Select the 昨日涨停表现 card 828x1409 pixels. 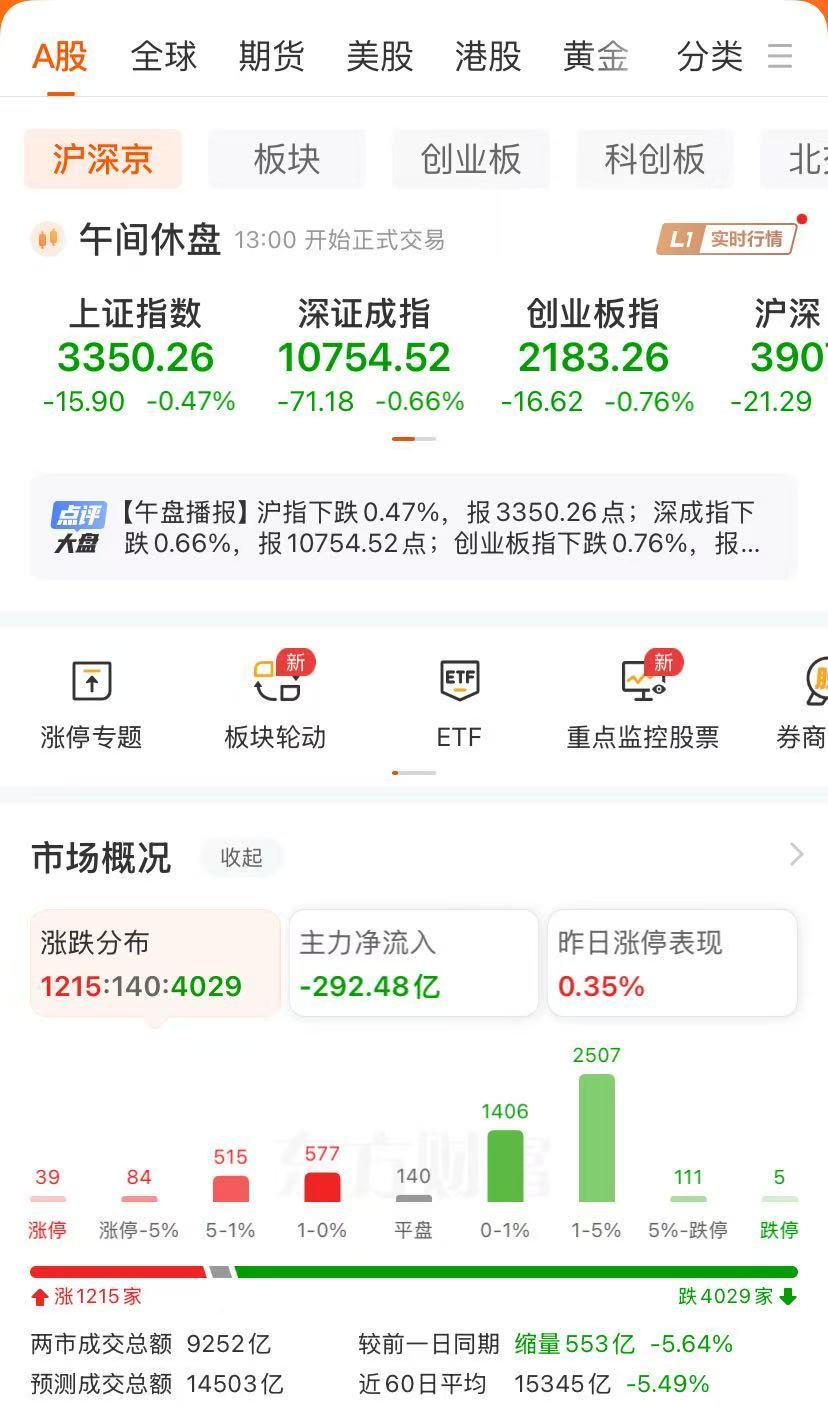click(x=672, y=963)
